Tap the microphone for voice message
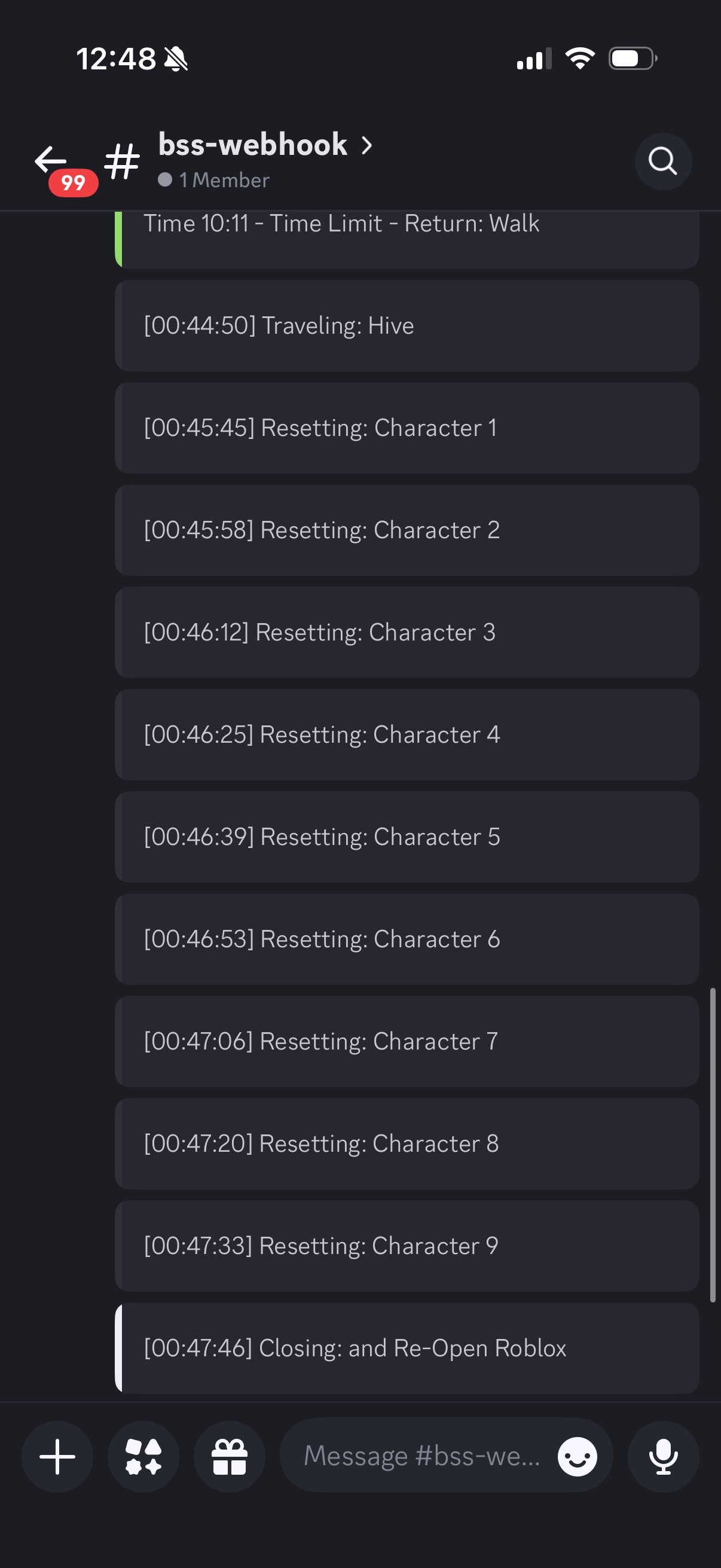This screenshot has width=721, height=1568. click(x=663, y=1457)
